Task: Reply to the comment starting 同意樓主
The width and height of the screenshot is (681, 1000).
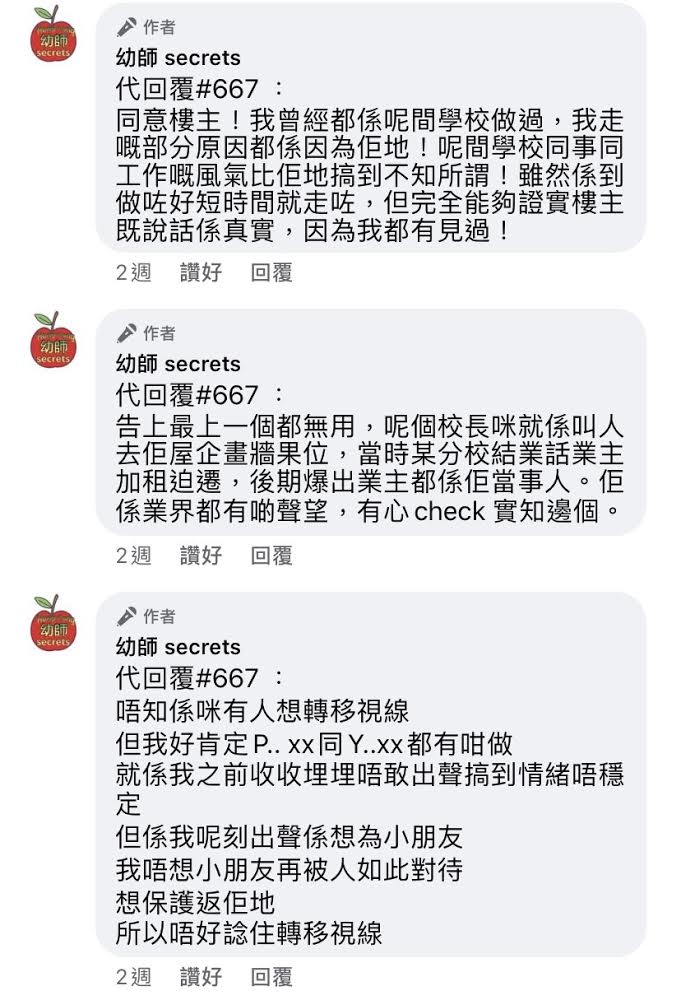Action: click(x=271, y=272)
